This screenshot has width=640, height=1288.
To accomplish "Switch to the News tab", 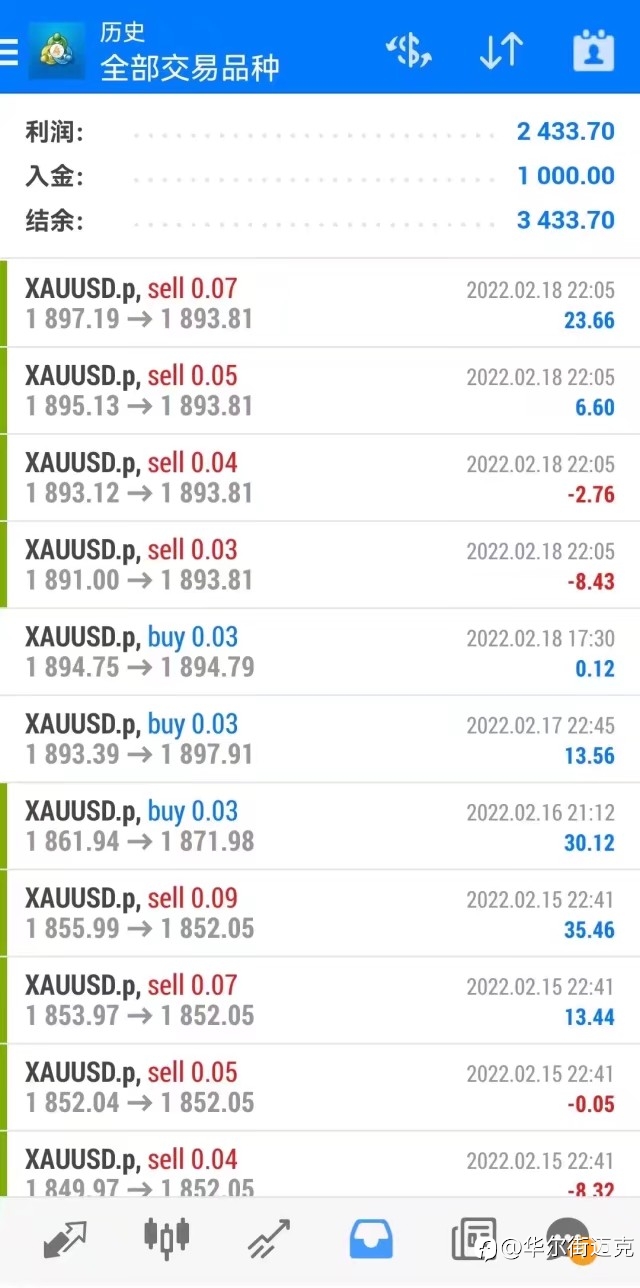I will (x=474, y=1239).
